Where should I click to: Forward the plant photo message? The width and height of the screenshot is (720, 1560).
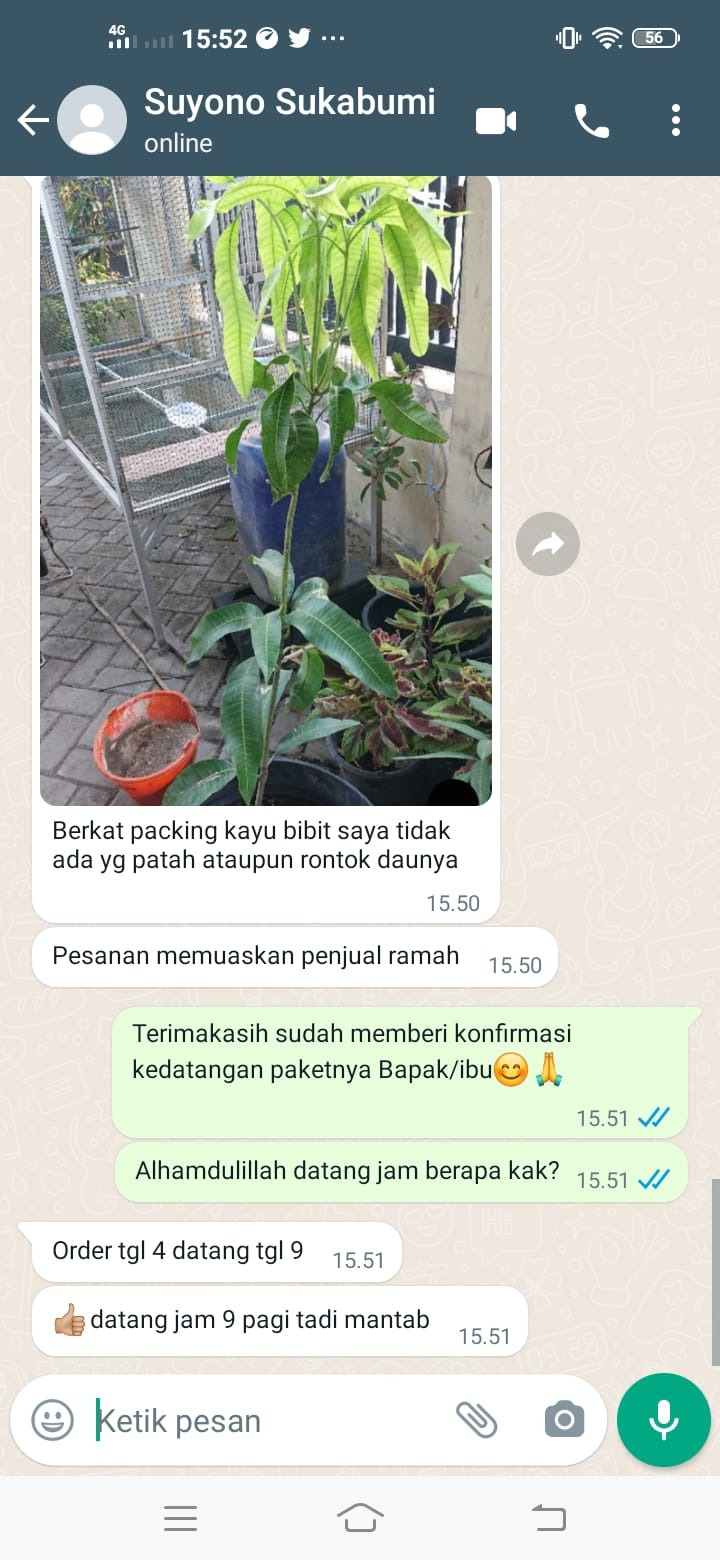click(548, 544)
